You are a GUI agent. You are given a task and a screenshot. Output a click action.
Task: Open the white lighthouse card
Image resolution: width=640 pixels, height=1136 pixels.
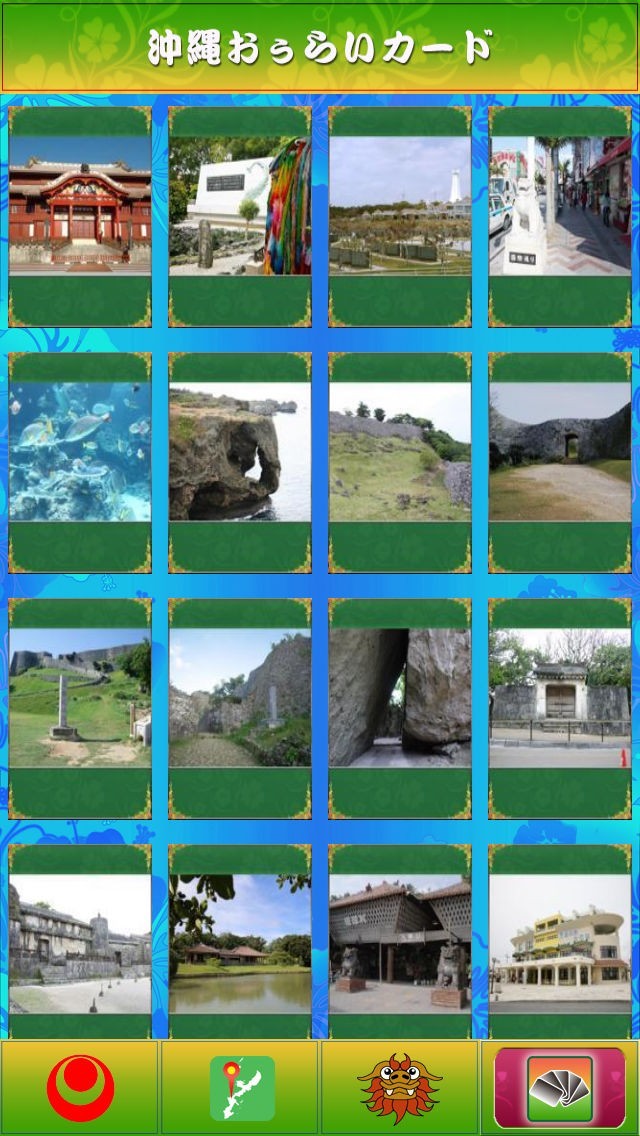(x=400, y=216)
